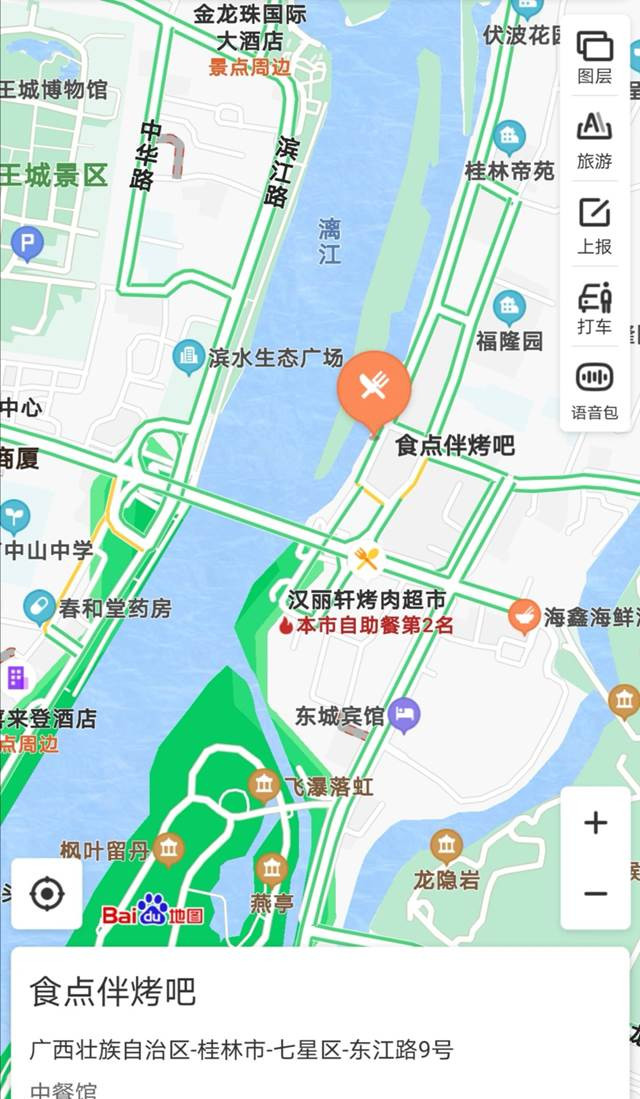Image resolution: width=640 pixels, height=1099 pixels.
Task: Select the 龙隐岩 attraction marker
Action: pos(446,846)
